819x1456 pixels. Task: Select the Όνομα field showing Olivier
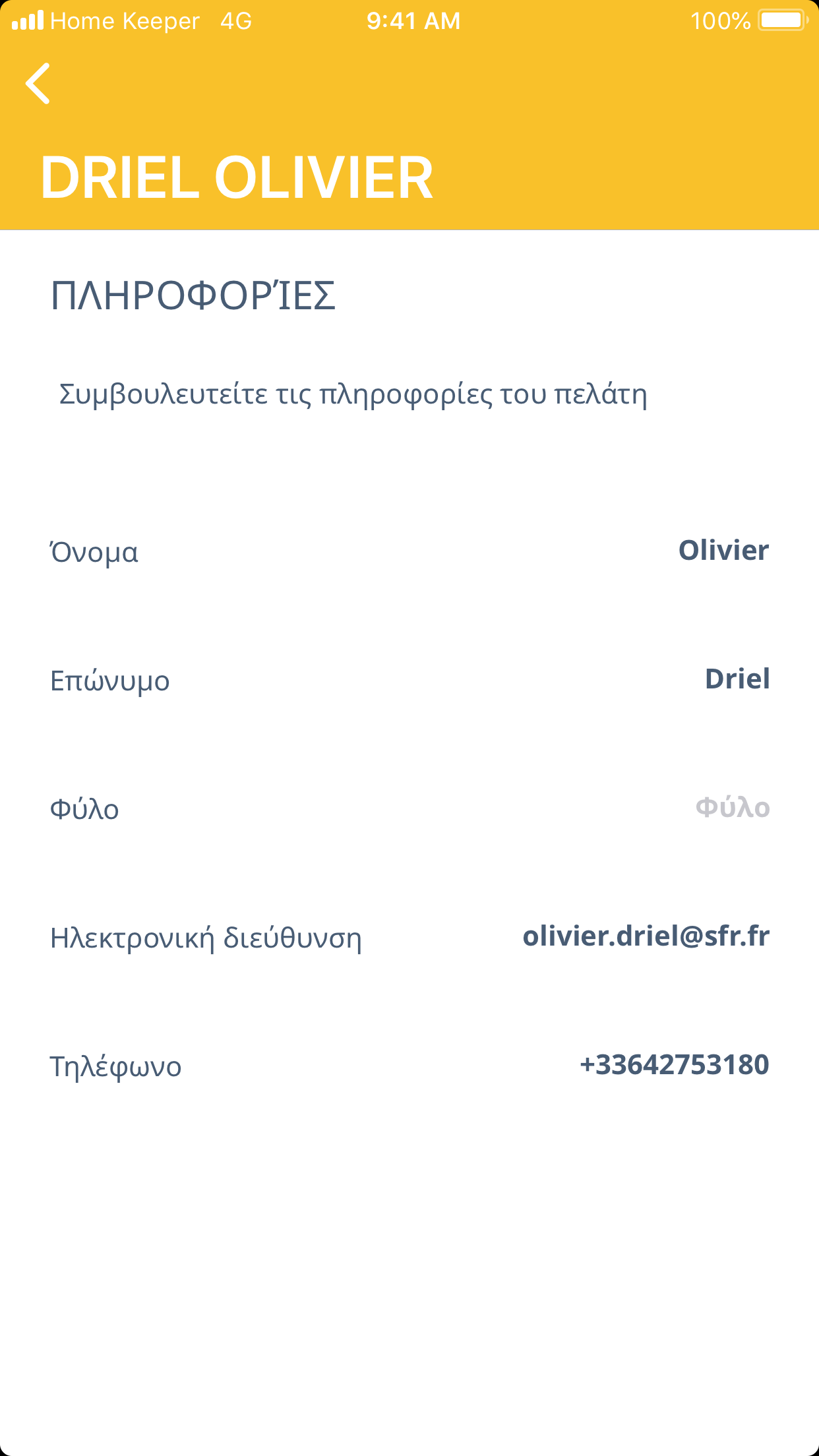tap(723, 551)
